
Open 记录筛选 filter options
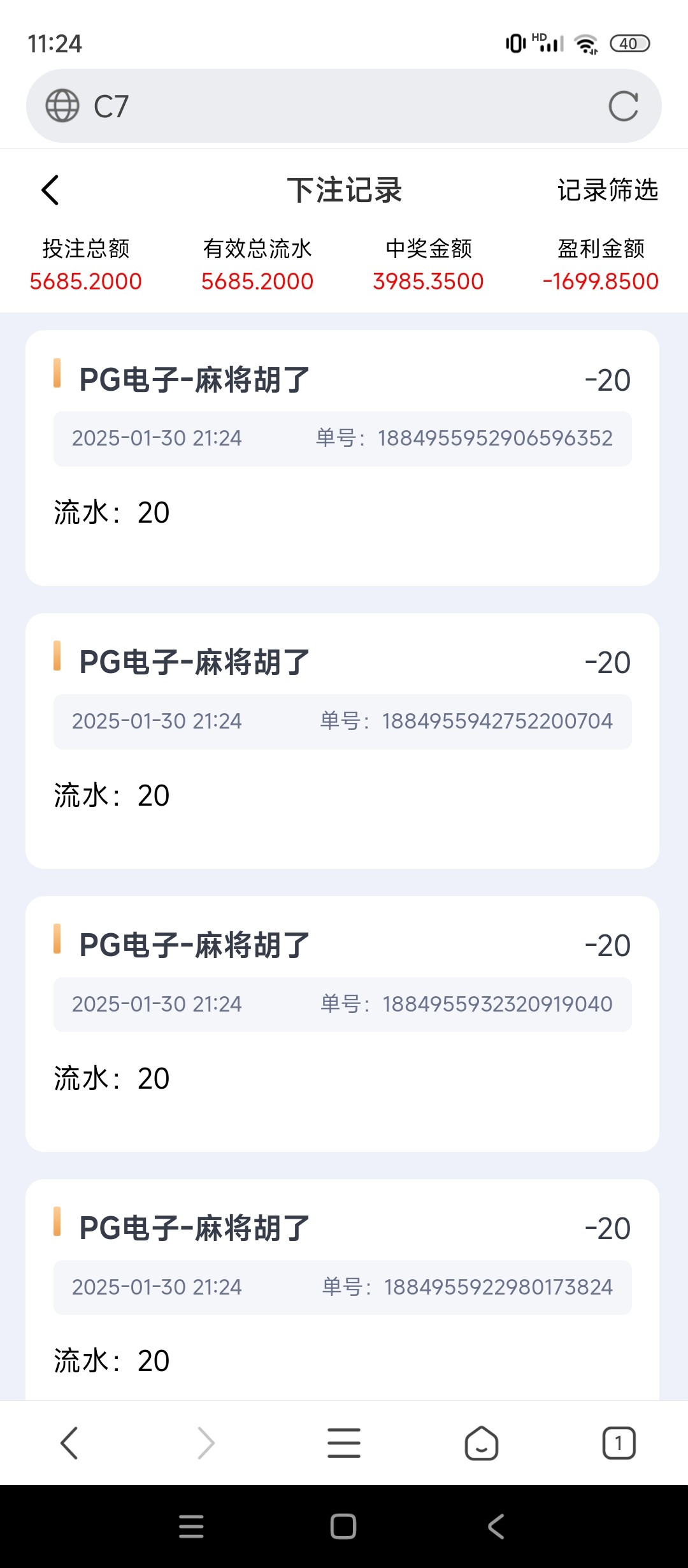click(x=607, y=190)
